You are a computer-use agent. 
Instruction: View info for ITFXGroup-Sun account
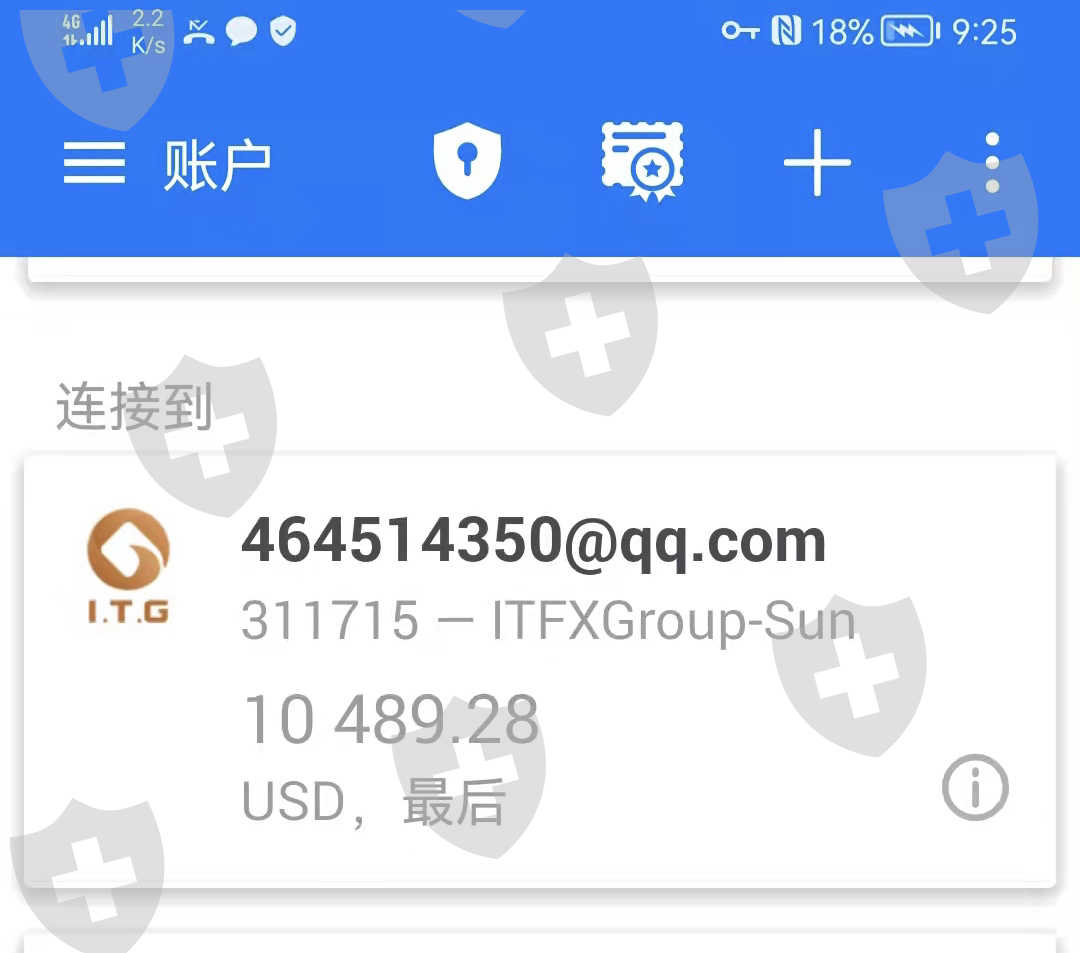[x=975, y=787]
